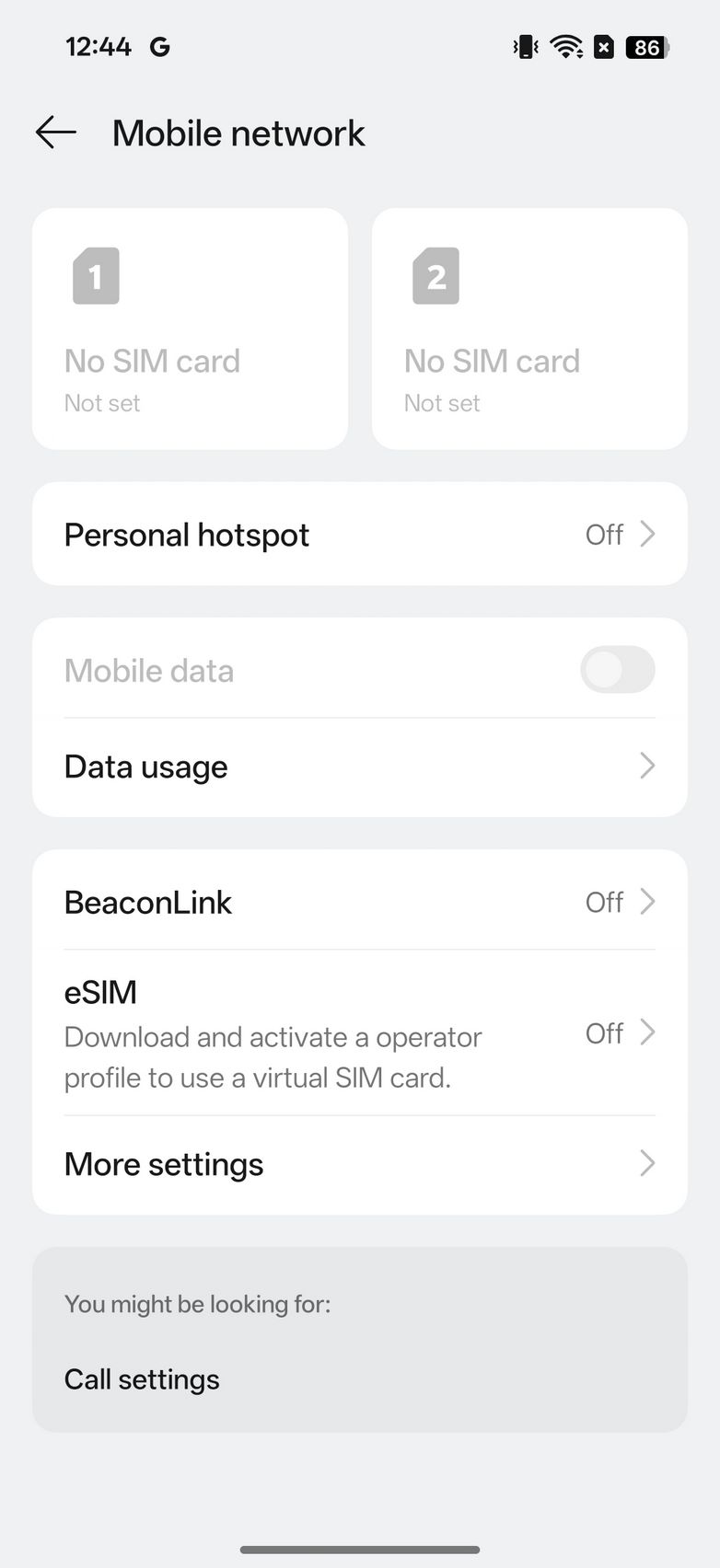
Task: Open BeaconLink settings
Action: click(359, 902)
